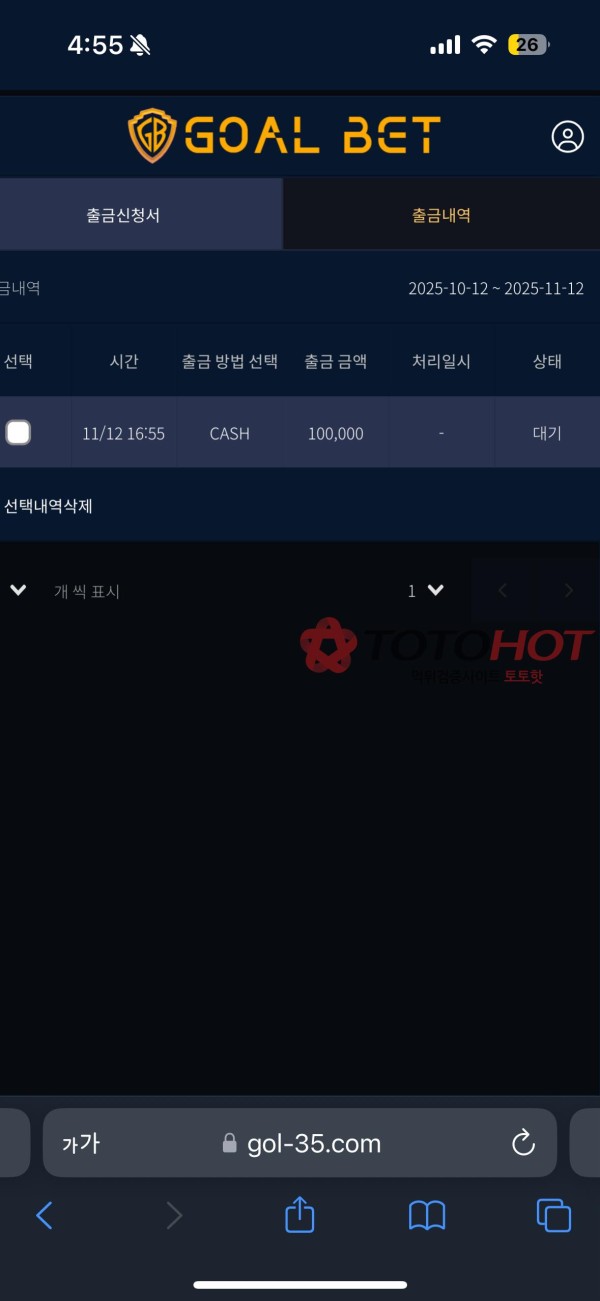Tap 선택내역삭제 to delete selected history
600x1301 pixels.
pyautogui.click(x=48, y=506)
